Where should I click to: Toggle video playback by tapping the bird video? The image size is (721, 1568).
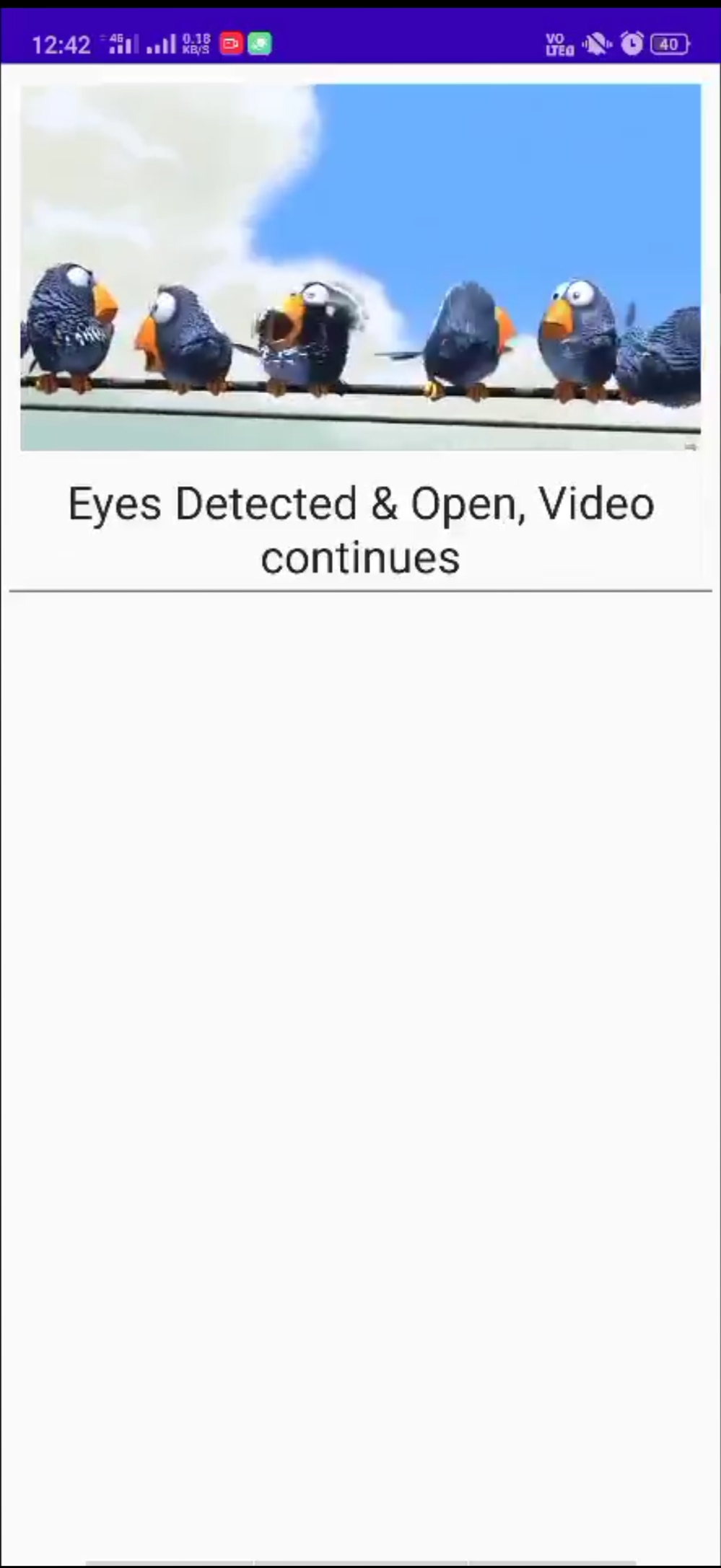pyautogui.click(x=360, y=265)
